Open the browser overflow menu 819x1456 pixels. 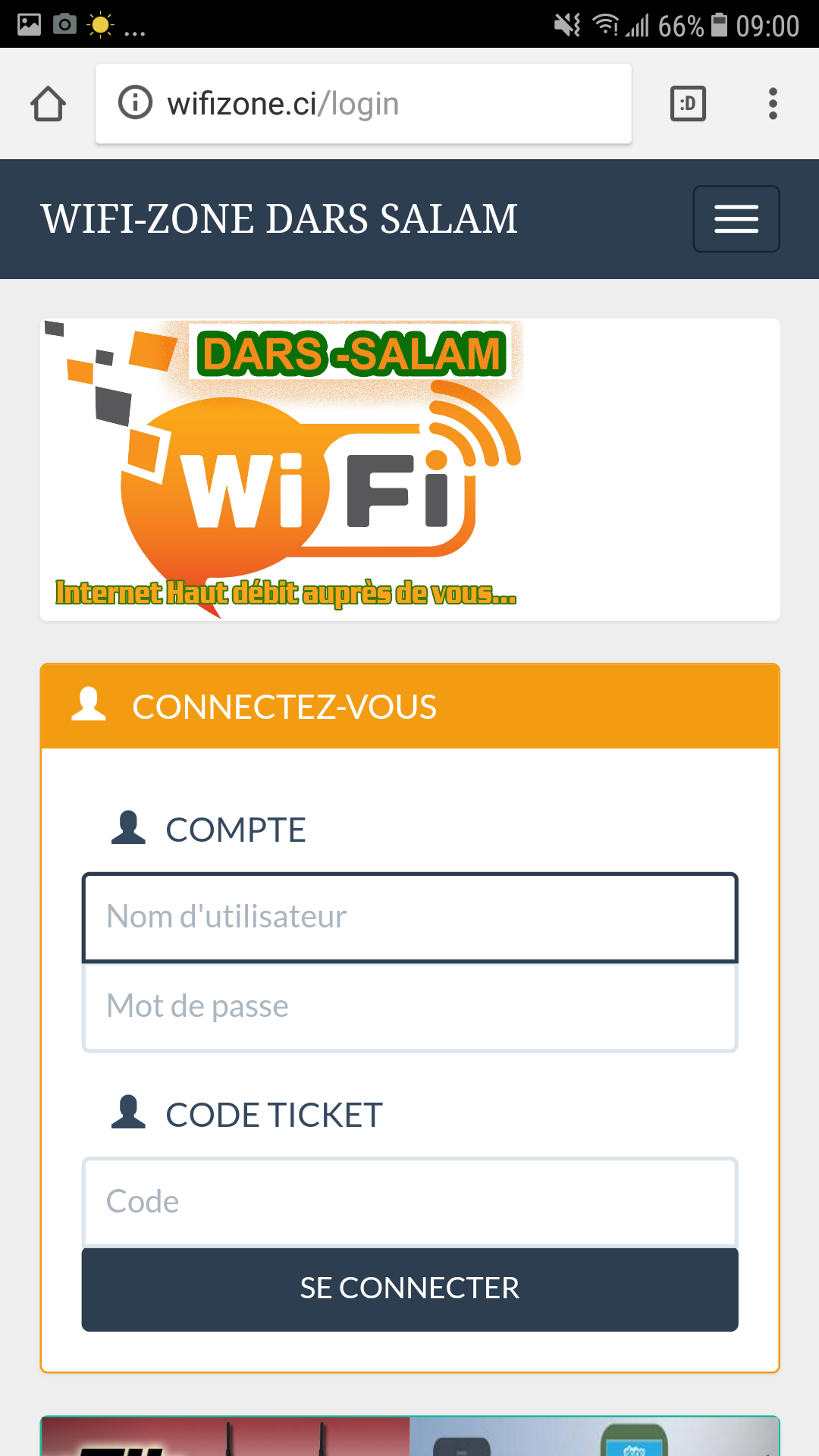coord(773,104)
